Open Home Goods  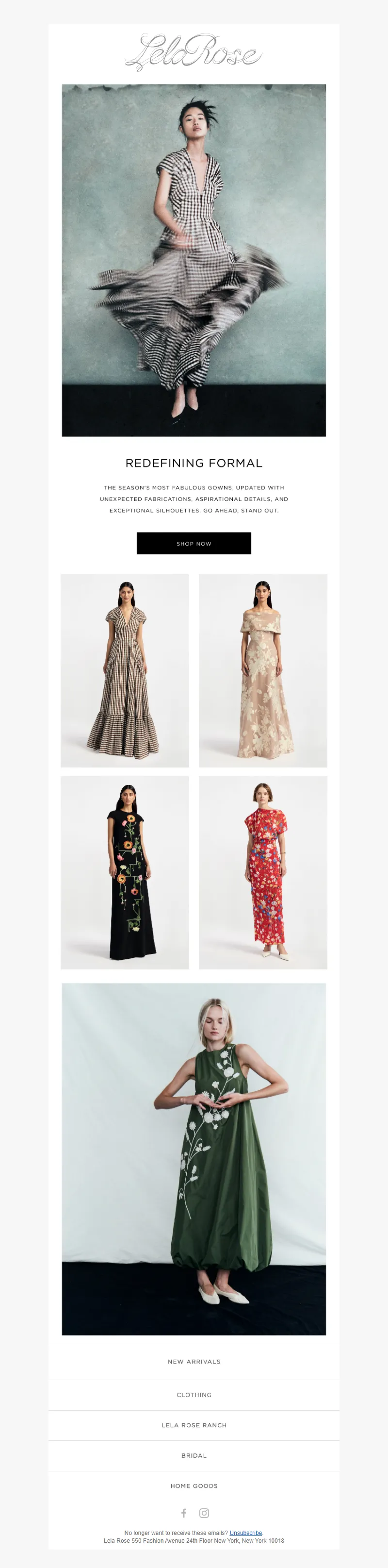click(194, 1486)
